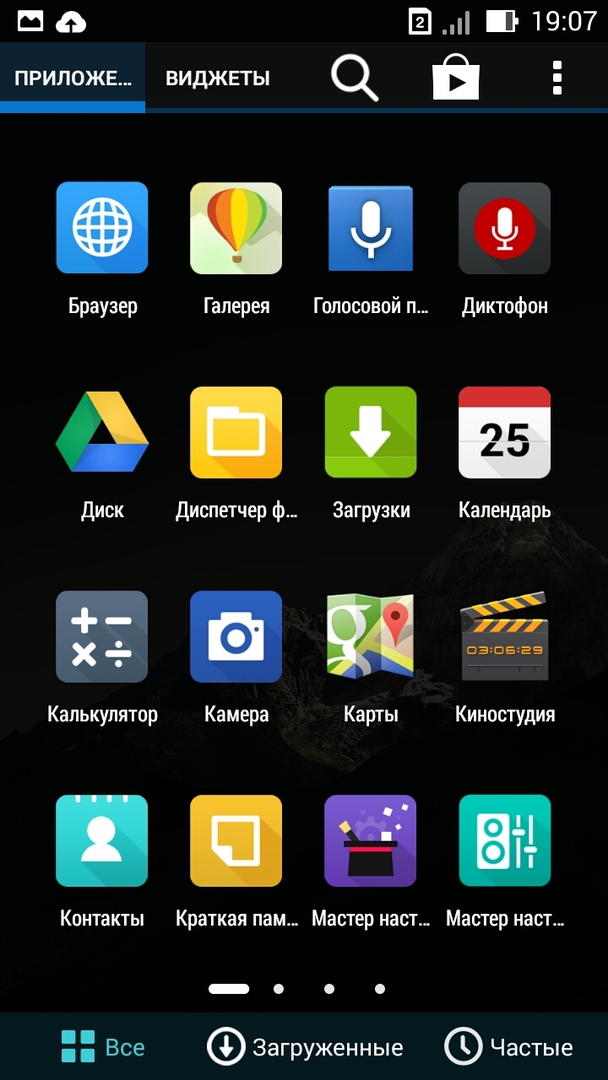The width and height of the screenshot is (608, 1080).
Task: Show the Загруженные apps filter
Action: (x=305, y=1047)
